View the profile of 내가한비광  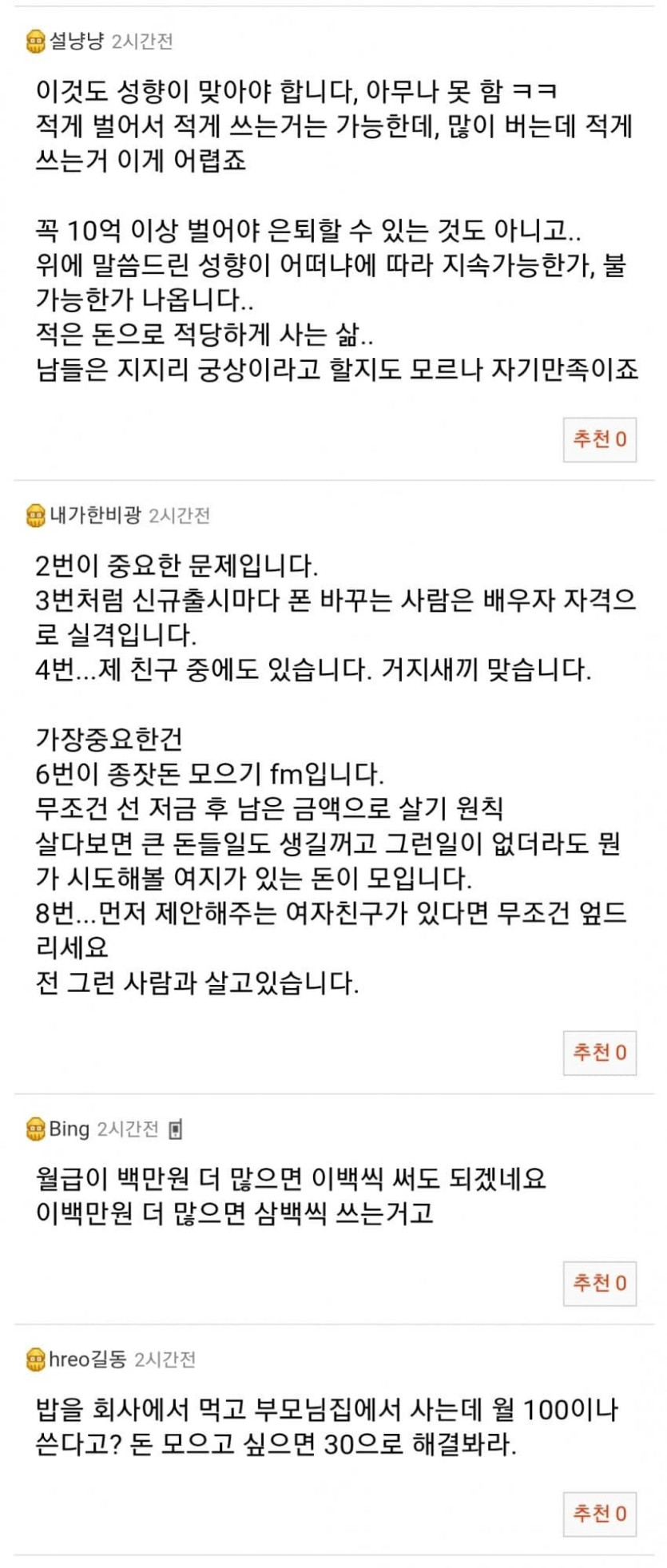[x=95, y=515]
